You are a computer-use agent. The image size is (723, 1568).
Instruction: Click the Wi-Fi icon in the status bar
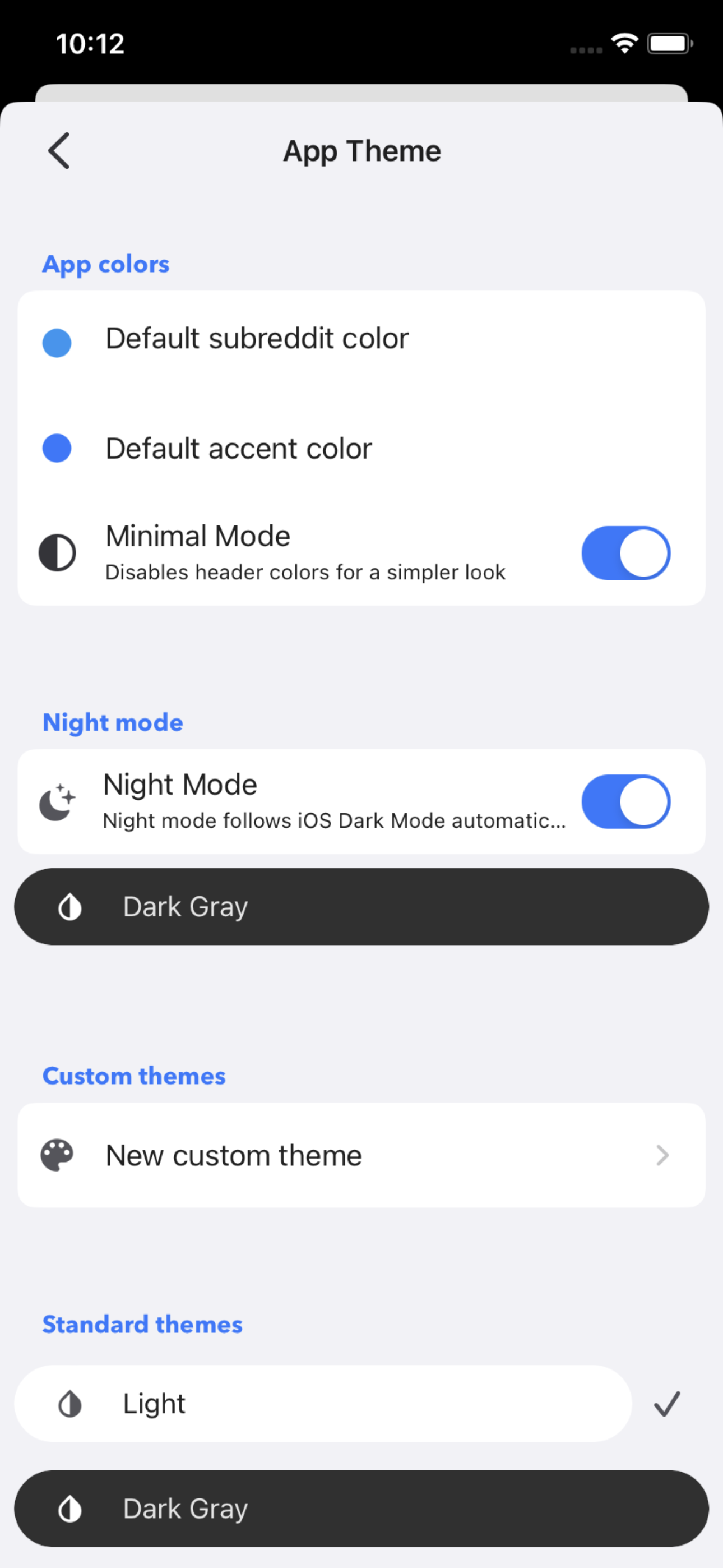tap(624, 43)
